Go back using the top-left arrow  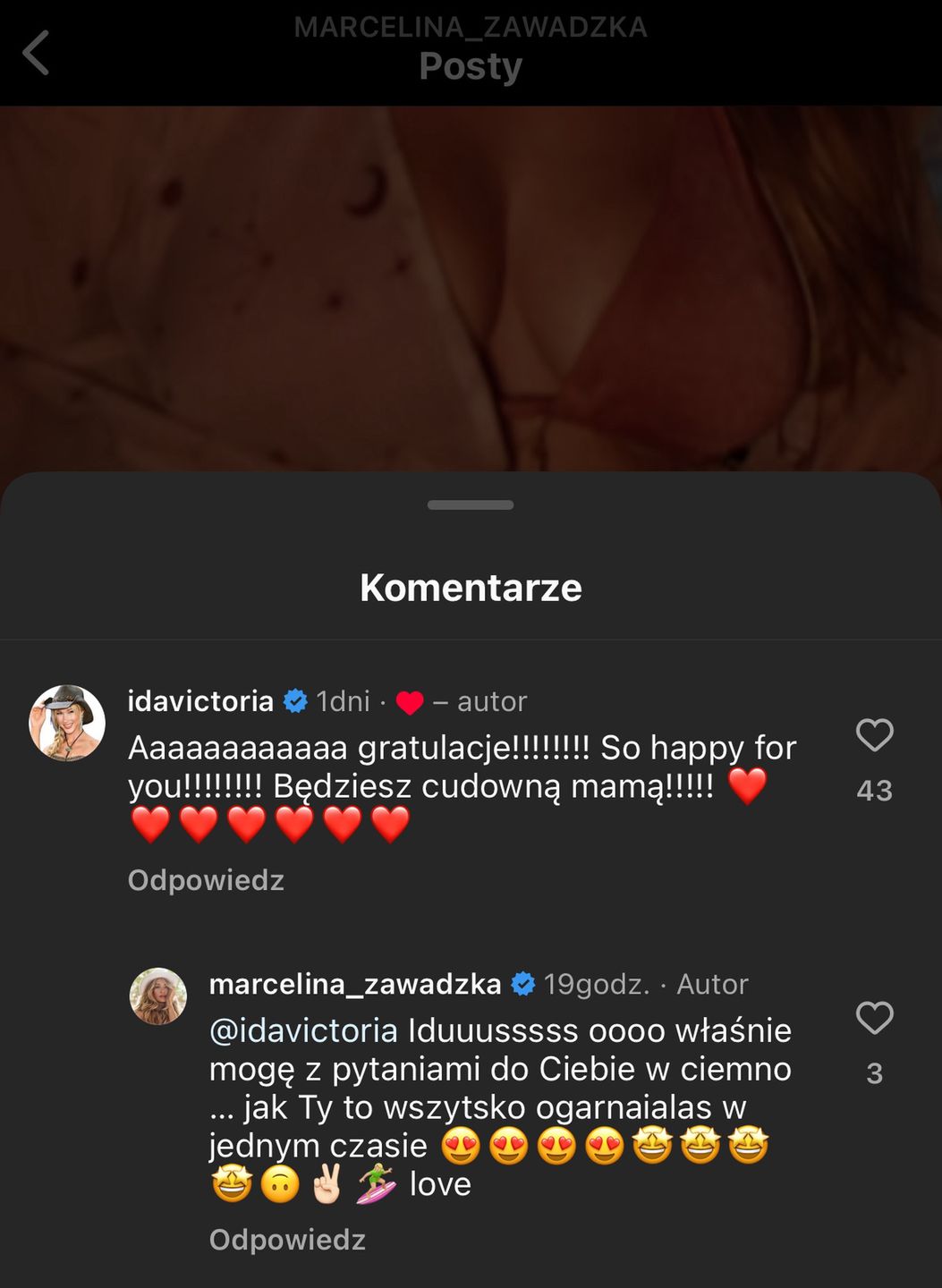coord(36,53)
